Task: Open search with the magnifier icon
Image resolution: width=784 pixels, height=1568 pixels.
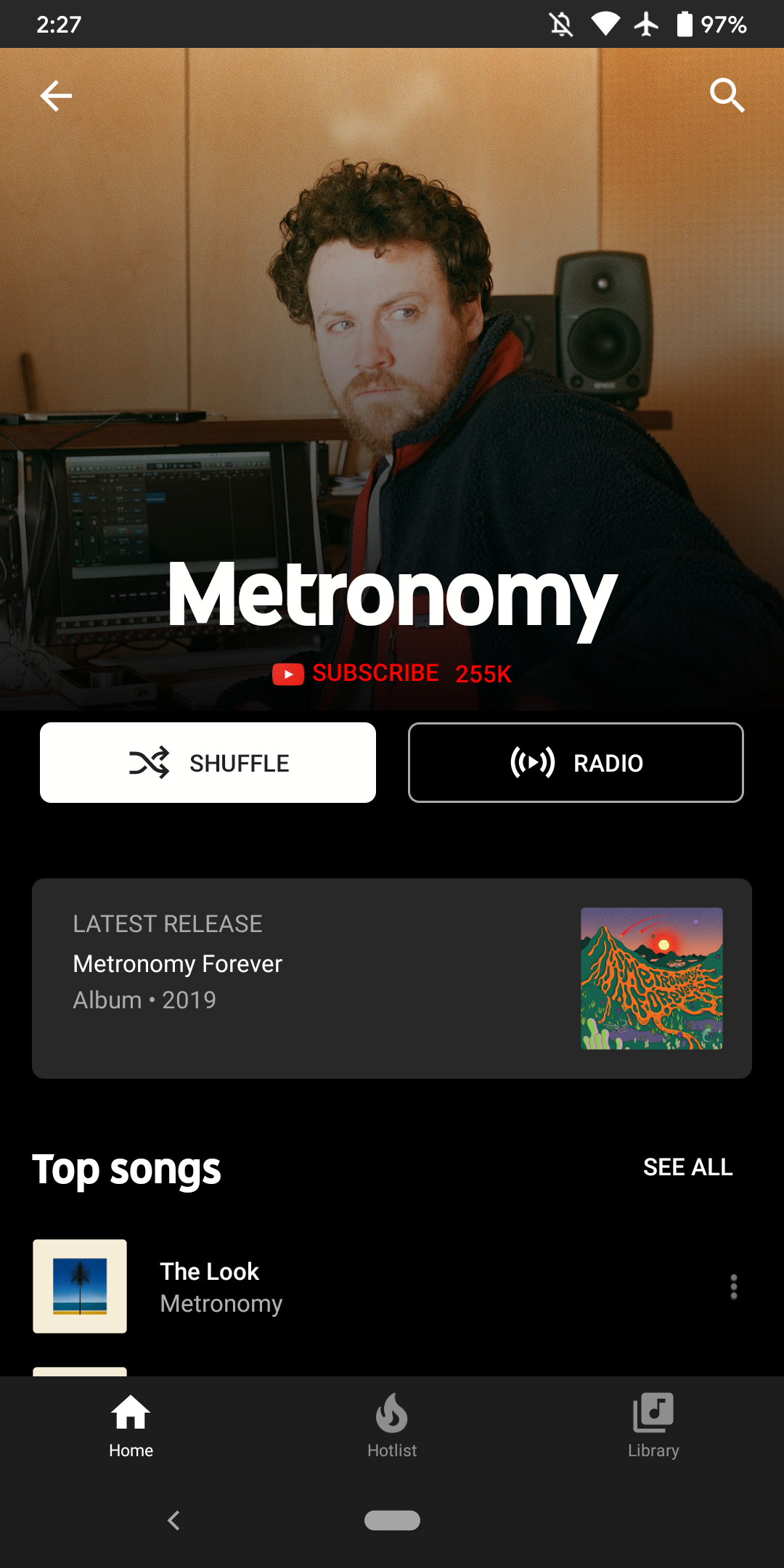Action: [x=727, y=96]
